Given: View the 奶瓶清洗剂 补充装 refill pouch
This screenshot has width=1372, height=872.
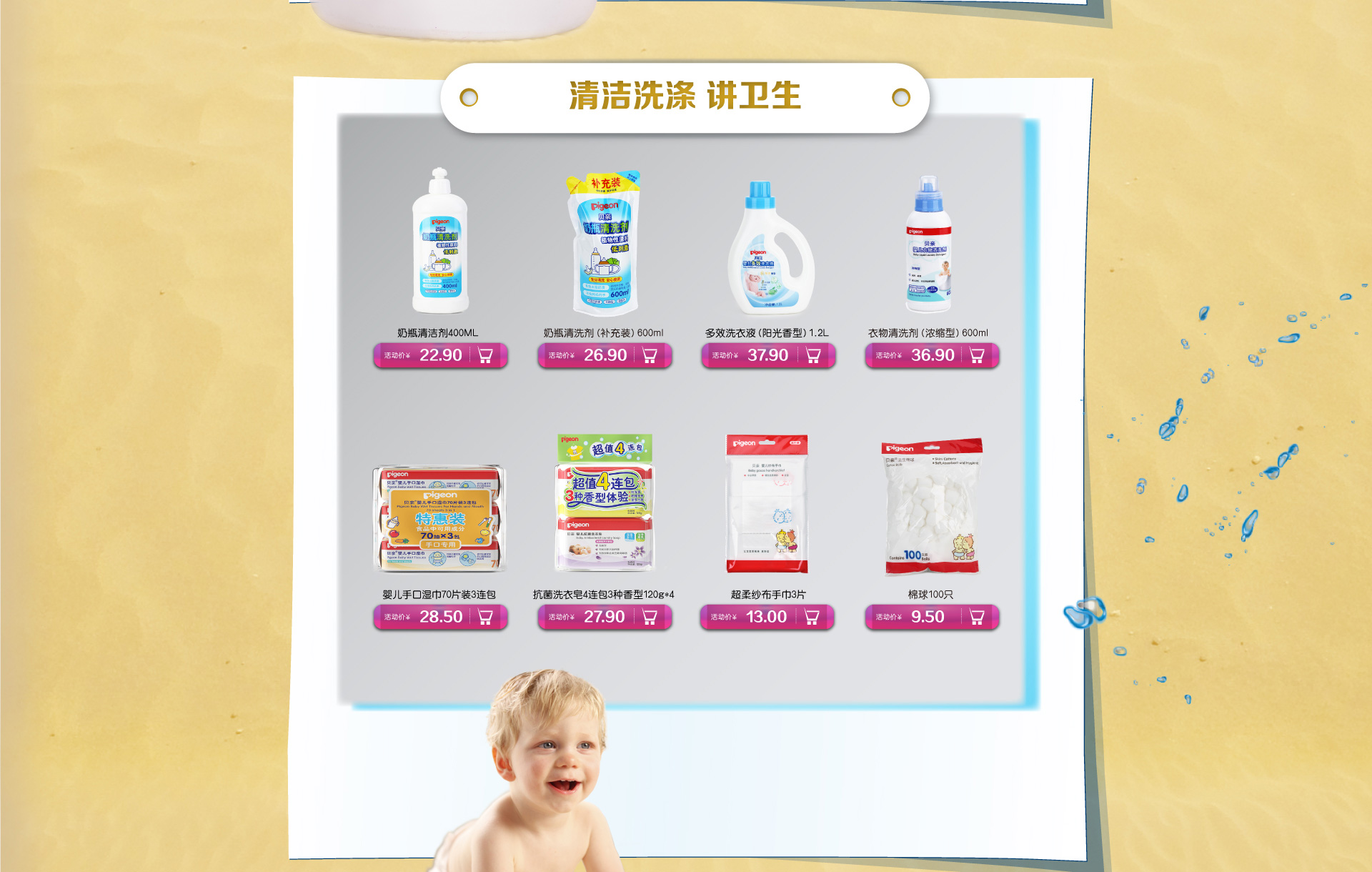Looking at the screenshot, I should 604,243.
